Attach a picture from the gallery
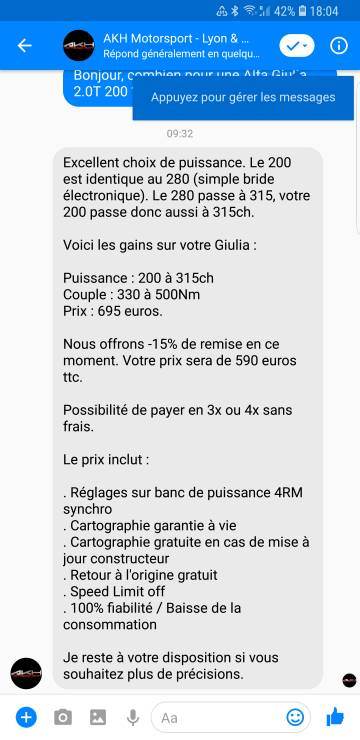The height and width of the screenshot is (740, 360). tap(98, 717)
